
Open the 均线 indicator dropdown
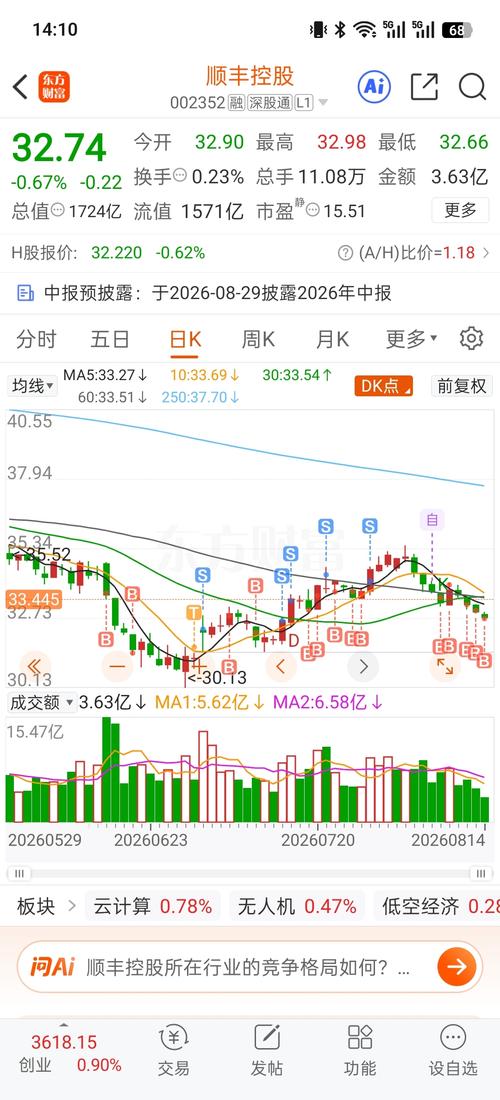click(33, 386)
